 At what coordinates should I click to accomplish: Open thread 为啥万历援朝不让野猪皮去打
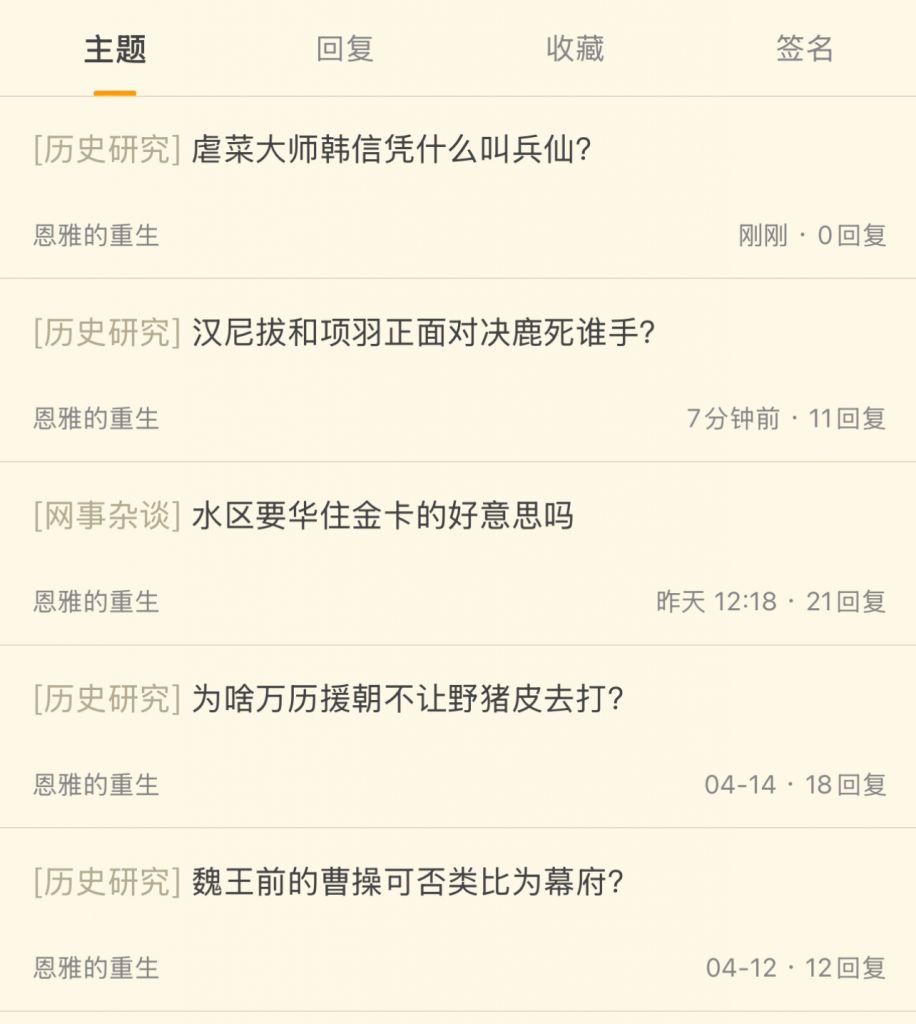coord(408,699)
